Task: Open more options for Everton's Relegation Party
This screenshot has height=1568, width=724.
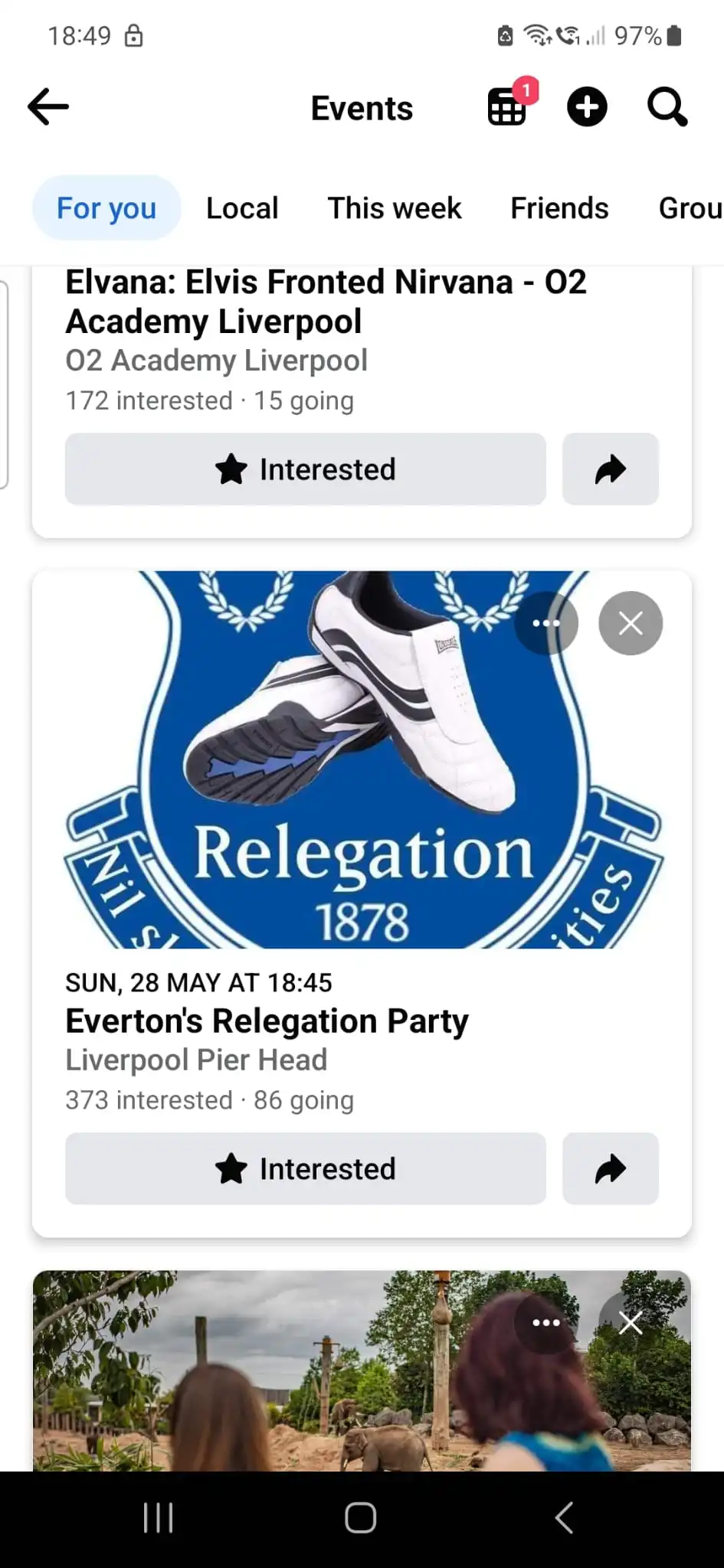Action: (546, 623)
